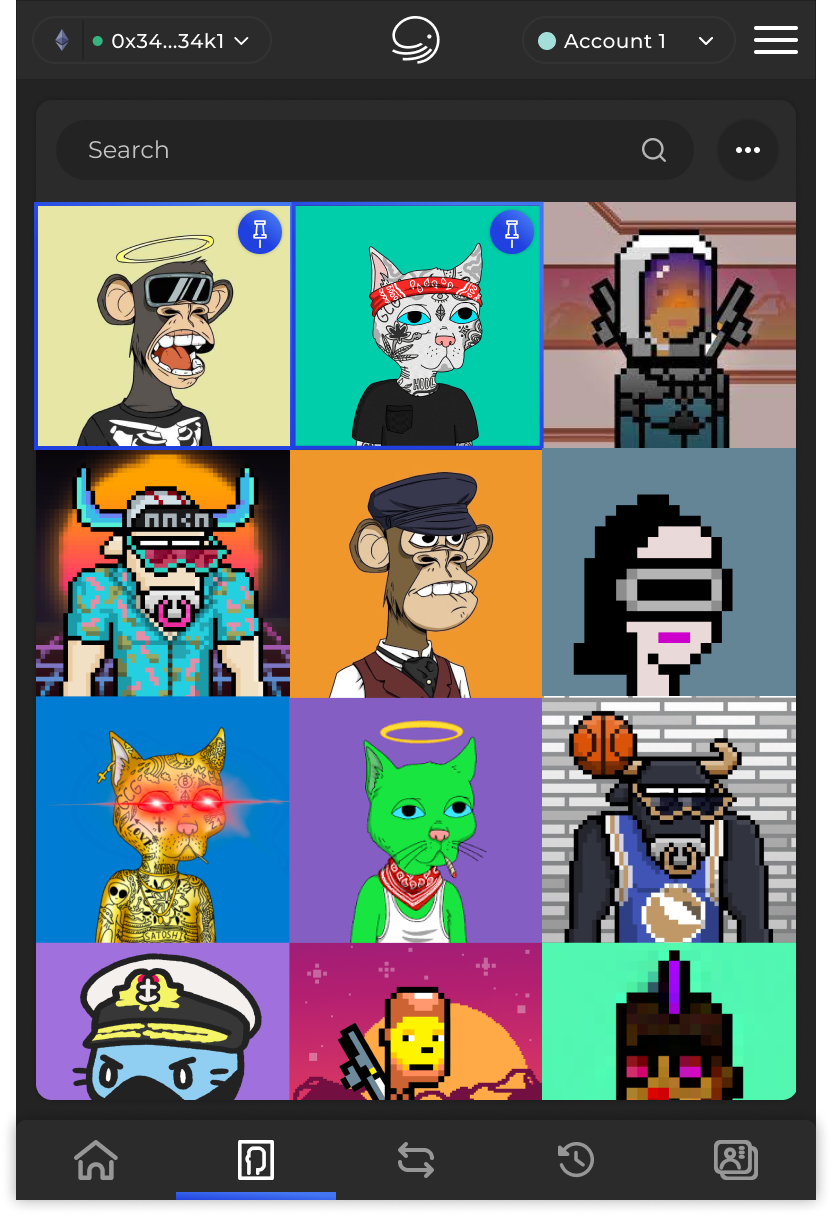This screenshot has height=1216, width=832.
Task: Open the green cat with halo NFT
Action: (x=416, y=820)
